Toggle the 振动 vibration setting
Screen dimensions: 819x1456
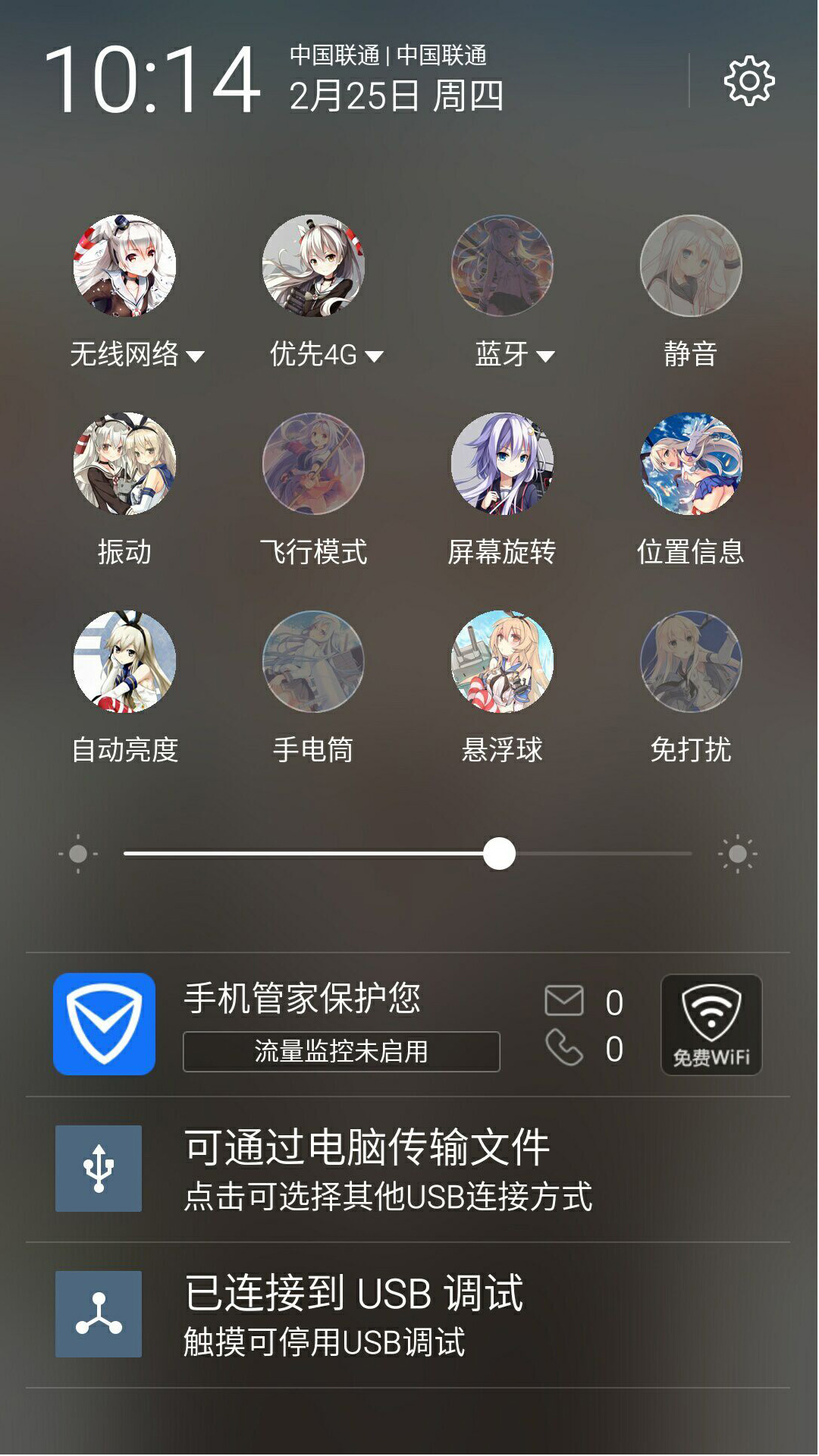click(x=124, y=464)
